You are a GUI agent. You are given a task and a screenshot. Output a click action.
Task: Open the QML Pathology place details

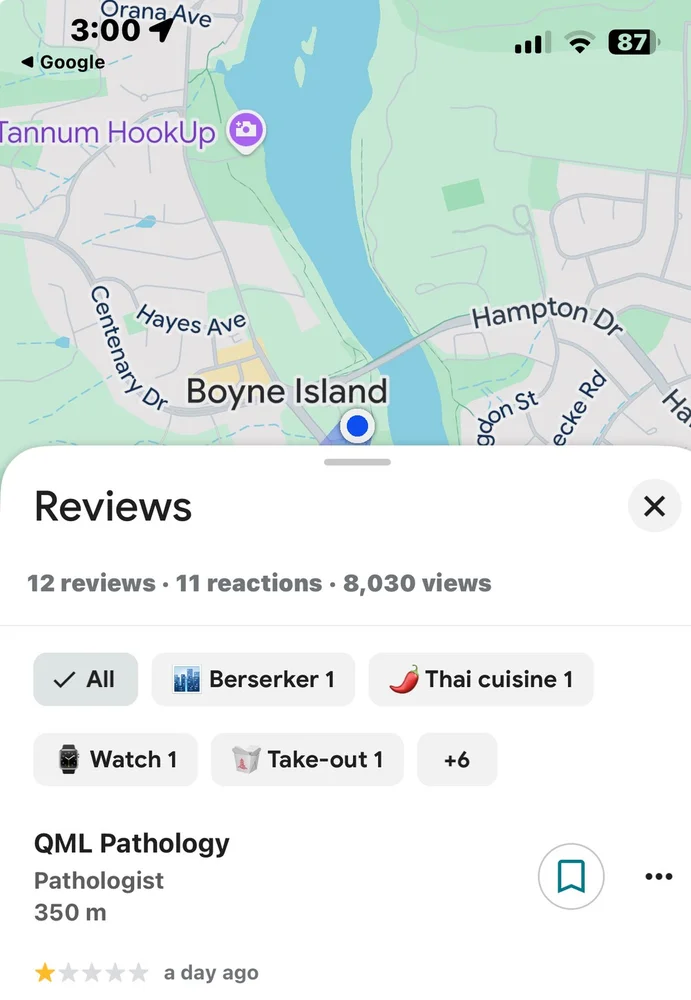[132, 844]
